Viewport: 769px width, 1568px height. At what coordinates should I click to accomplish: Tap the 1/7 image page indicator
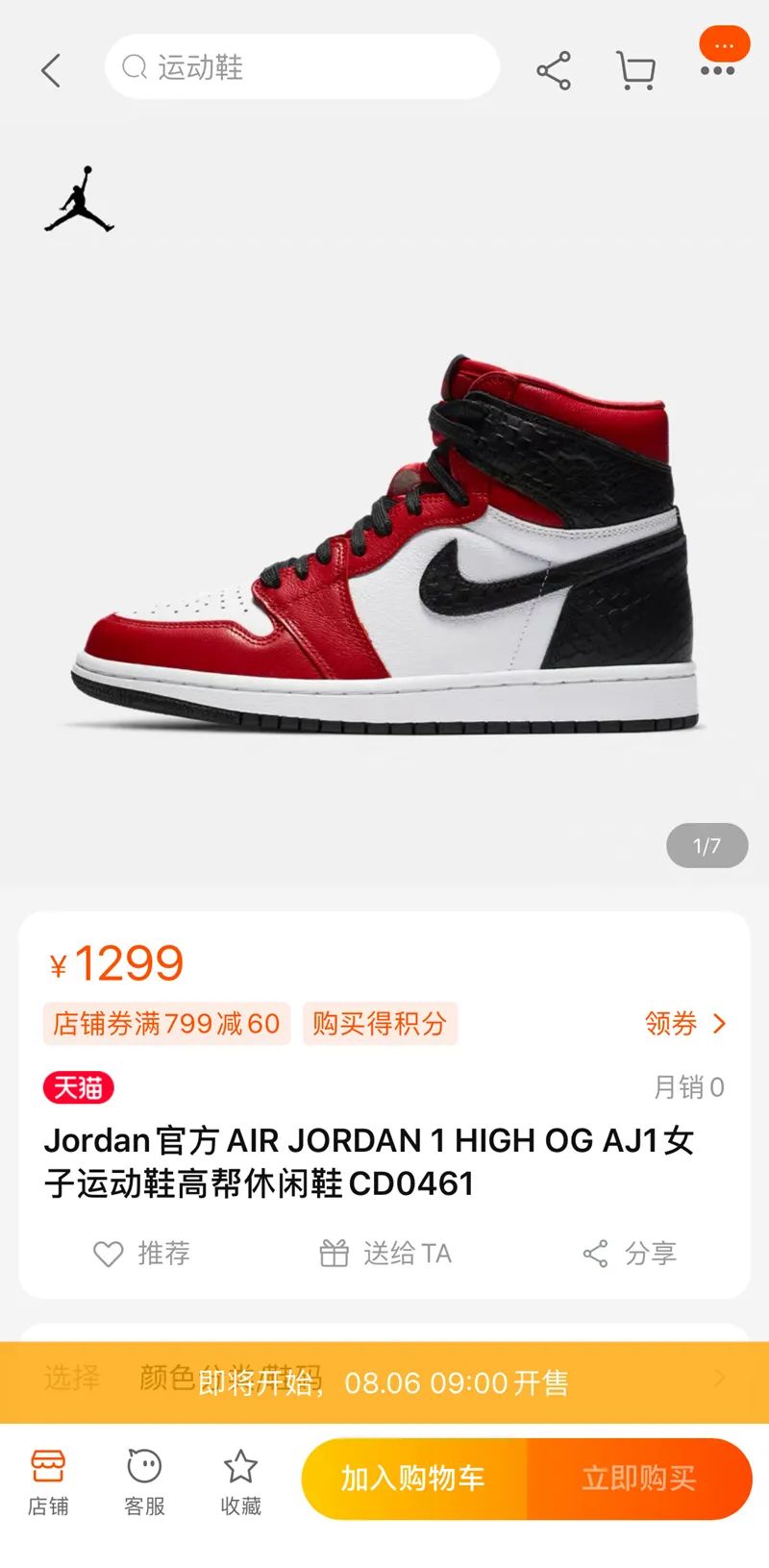tap(707, 844)
